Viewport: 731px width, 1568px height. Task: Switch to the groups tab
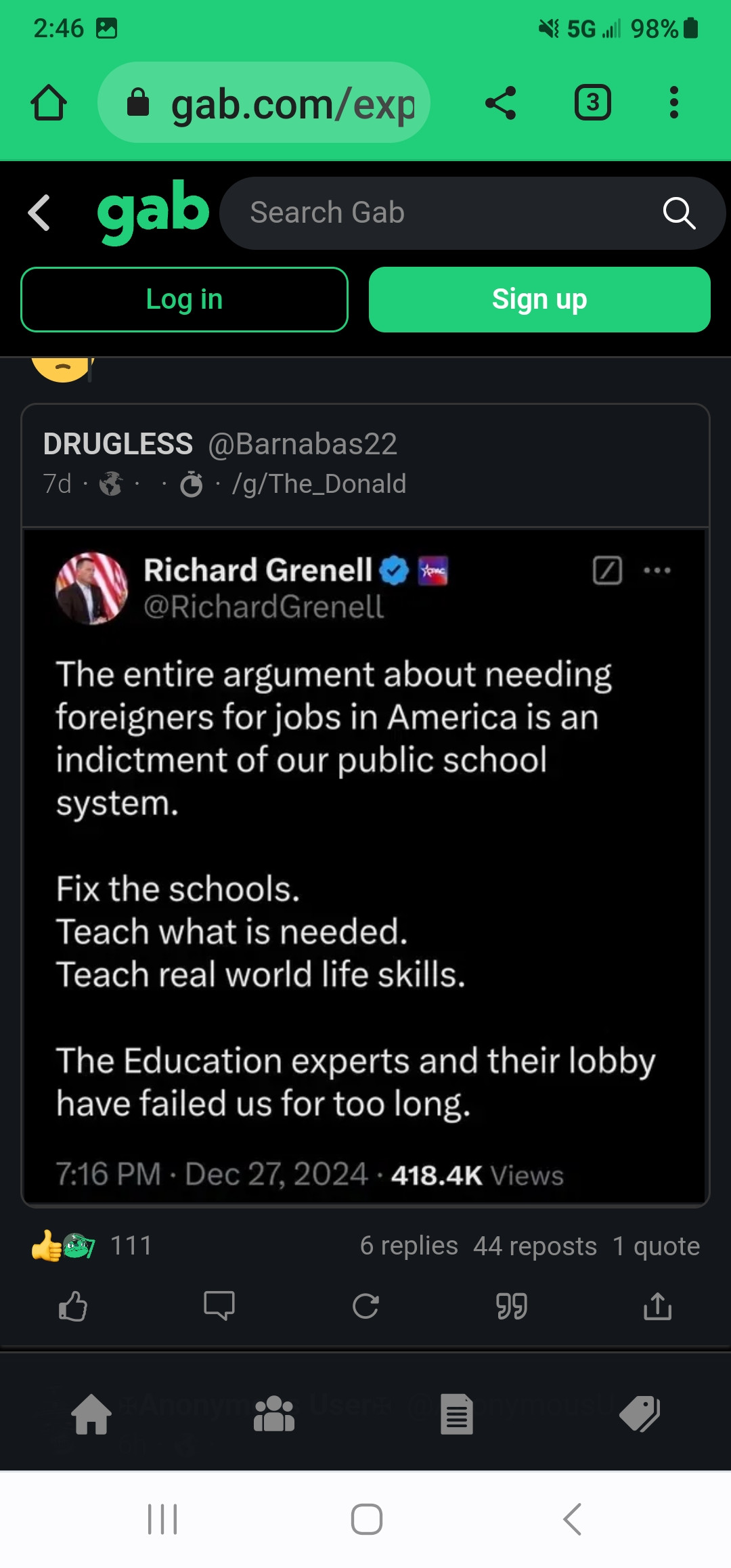tap(274, 1414)
